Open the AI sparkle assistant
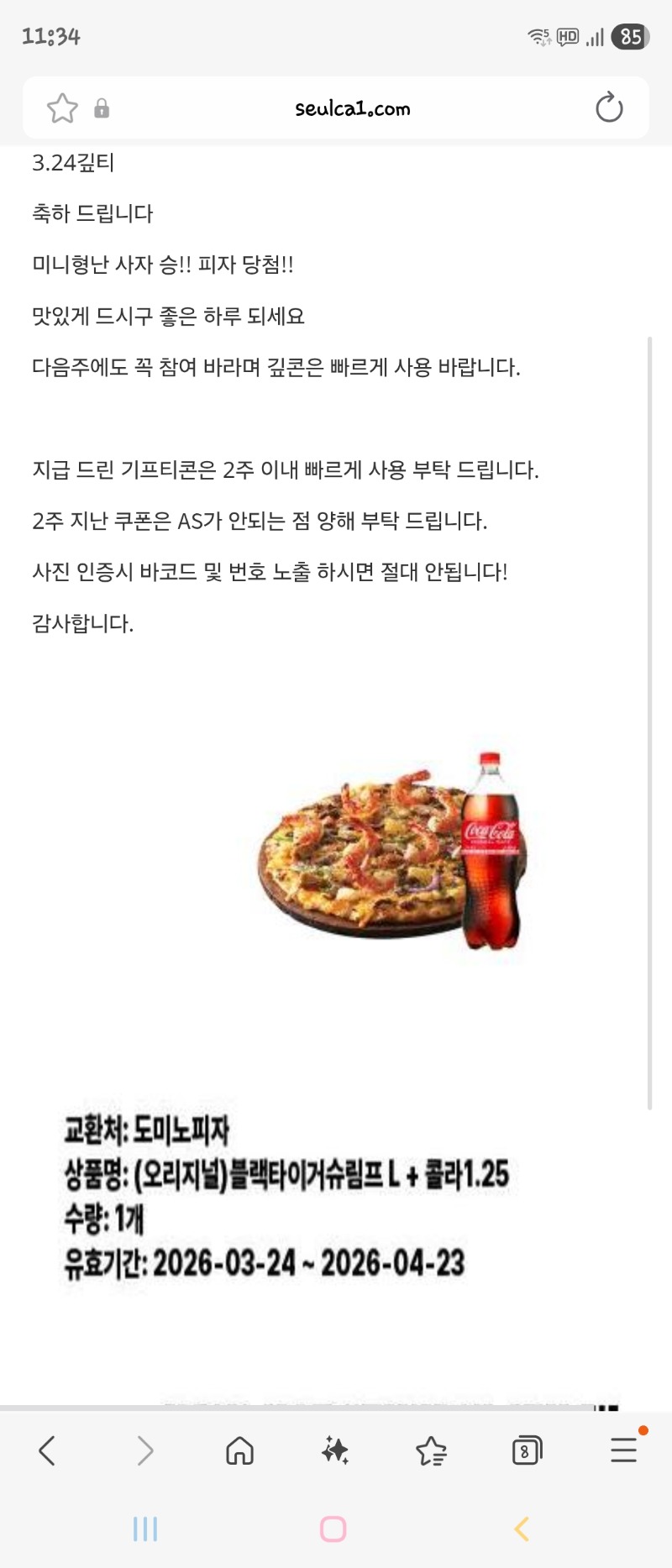The width and height of the screenshot is (672, 1568). 335,1450
